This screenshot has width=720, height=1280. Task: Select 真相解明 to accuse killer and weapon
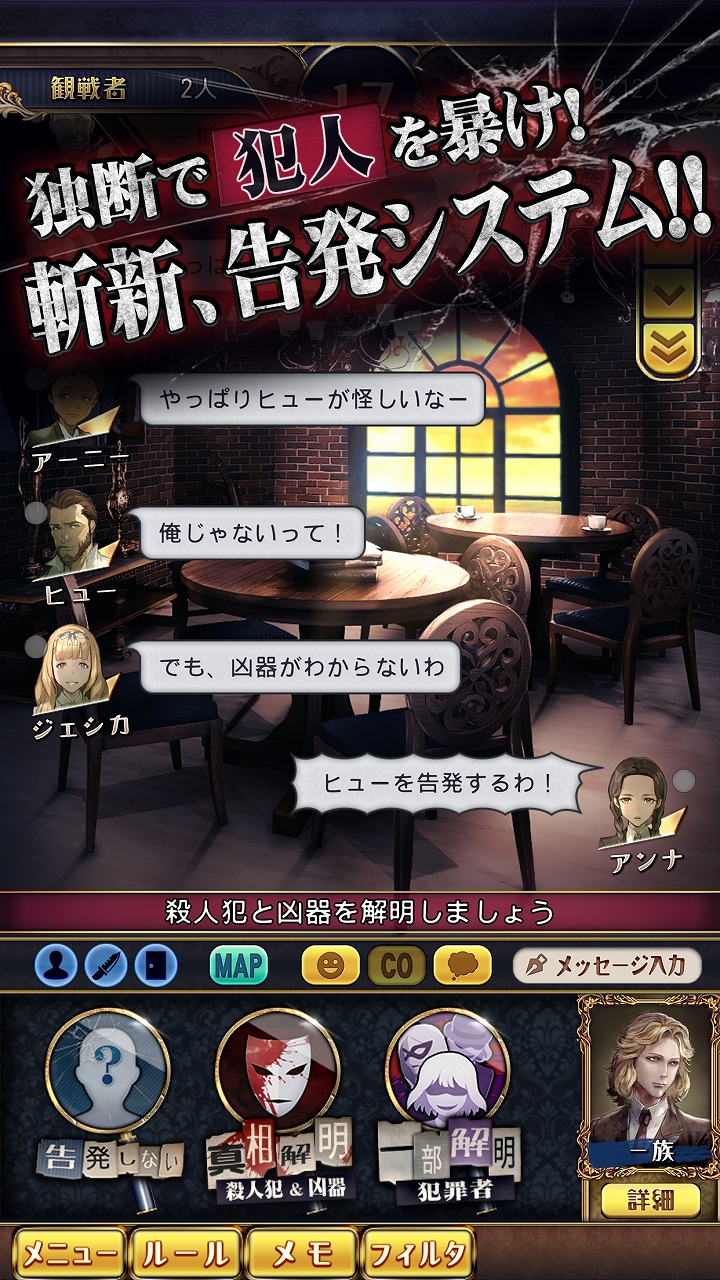pyautogui.click(x=278, y=1103)
